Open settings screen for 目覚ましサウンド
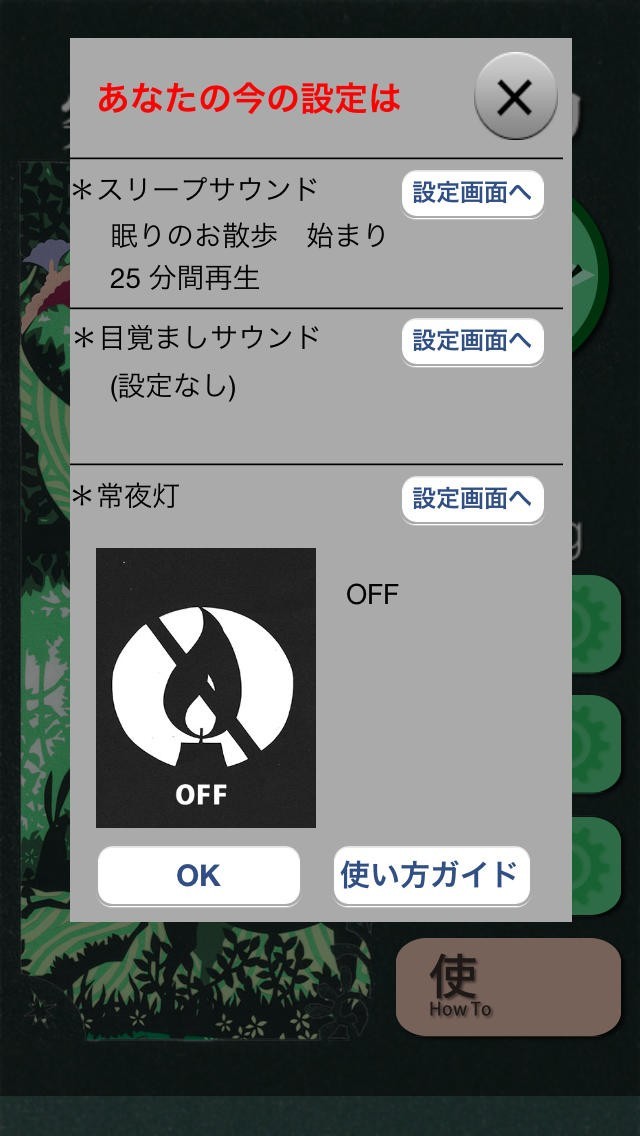This screenshot has height=1136, width=640. pos(472,341)
